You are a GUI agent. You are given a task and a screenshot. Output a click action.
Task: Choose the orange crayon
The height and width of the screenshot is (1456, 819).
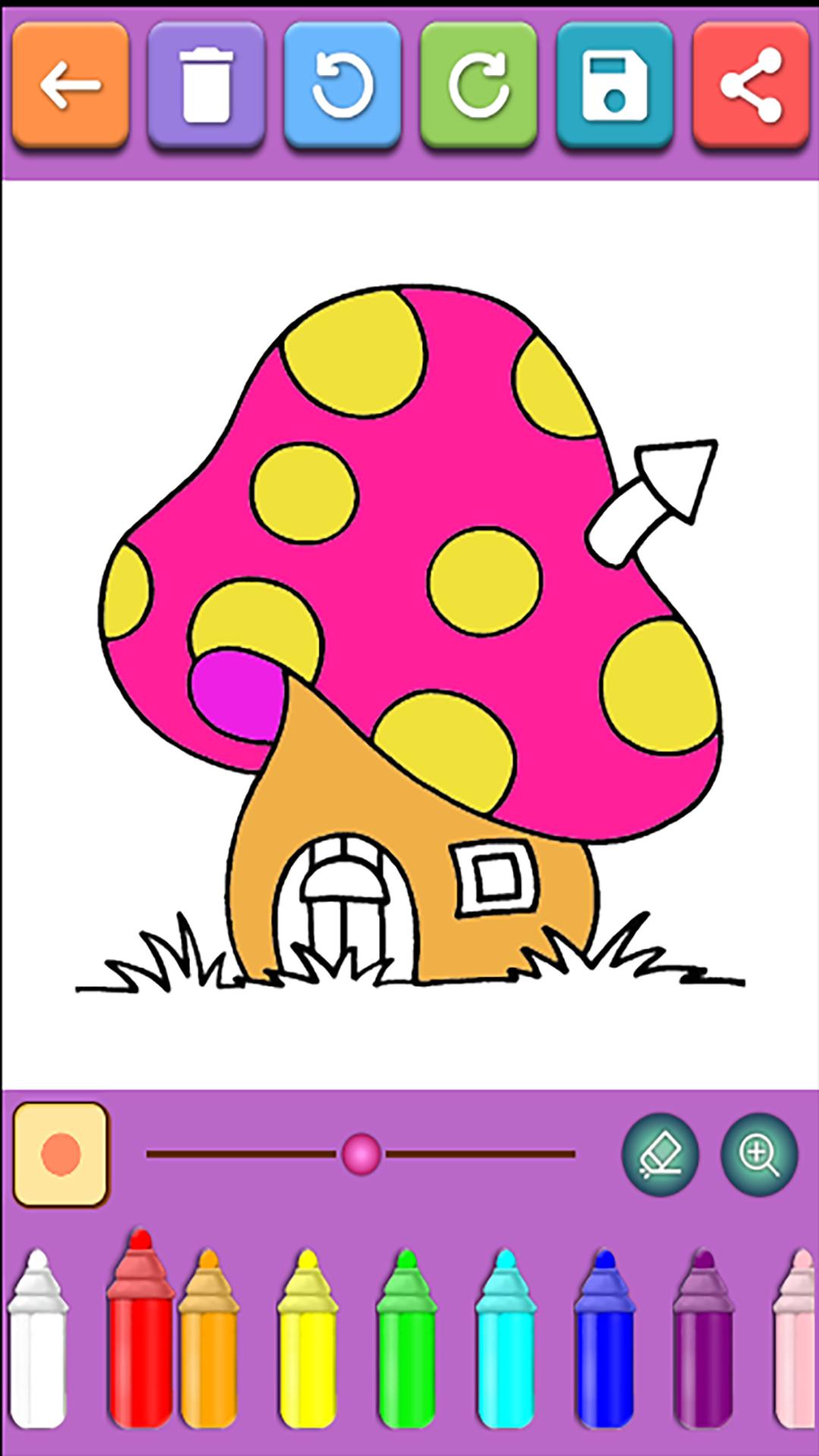209,1340
